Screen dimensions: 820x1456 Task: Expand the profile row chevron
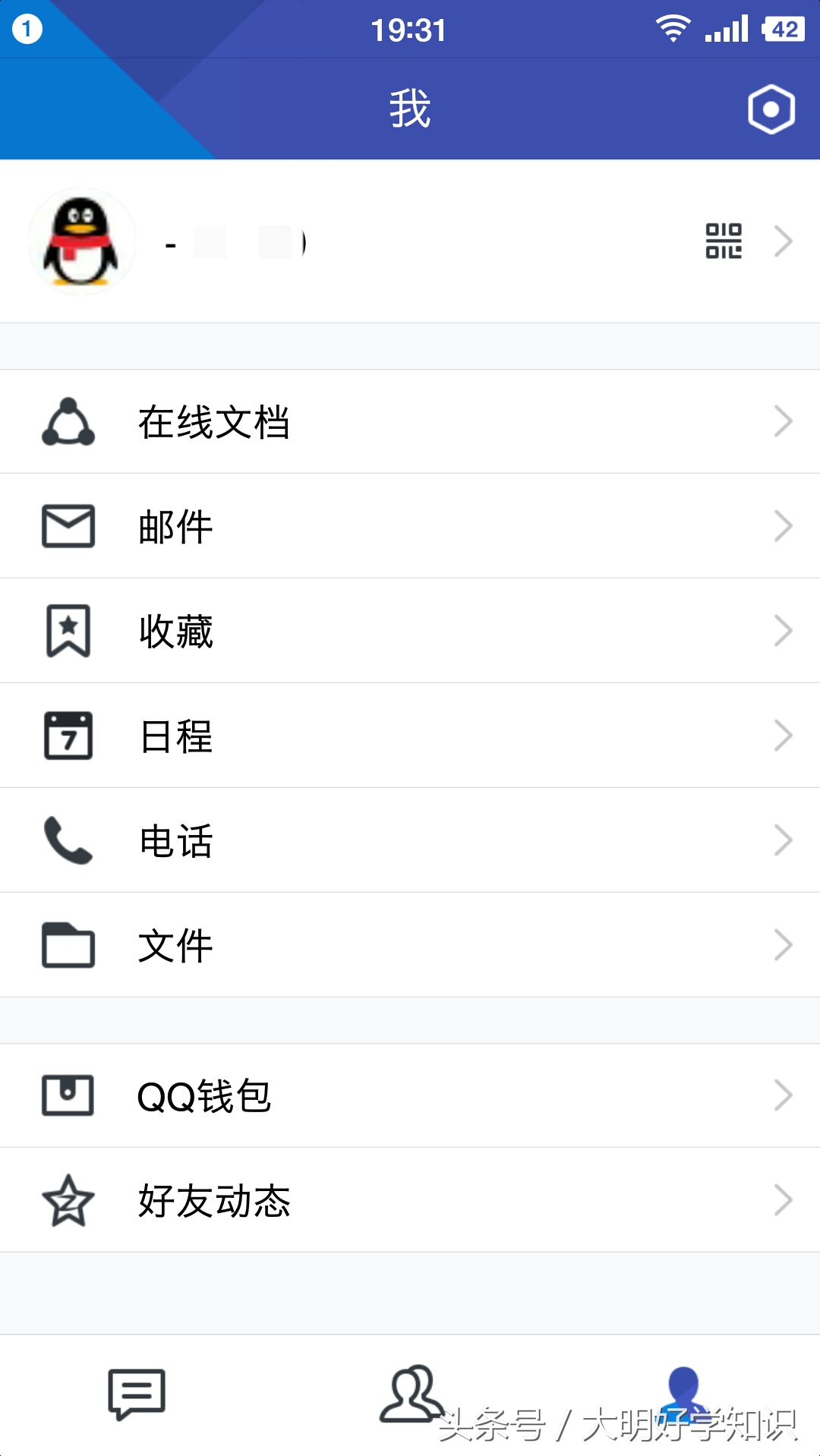pos(783,241)
